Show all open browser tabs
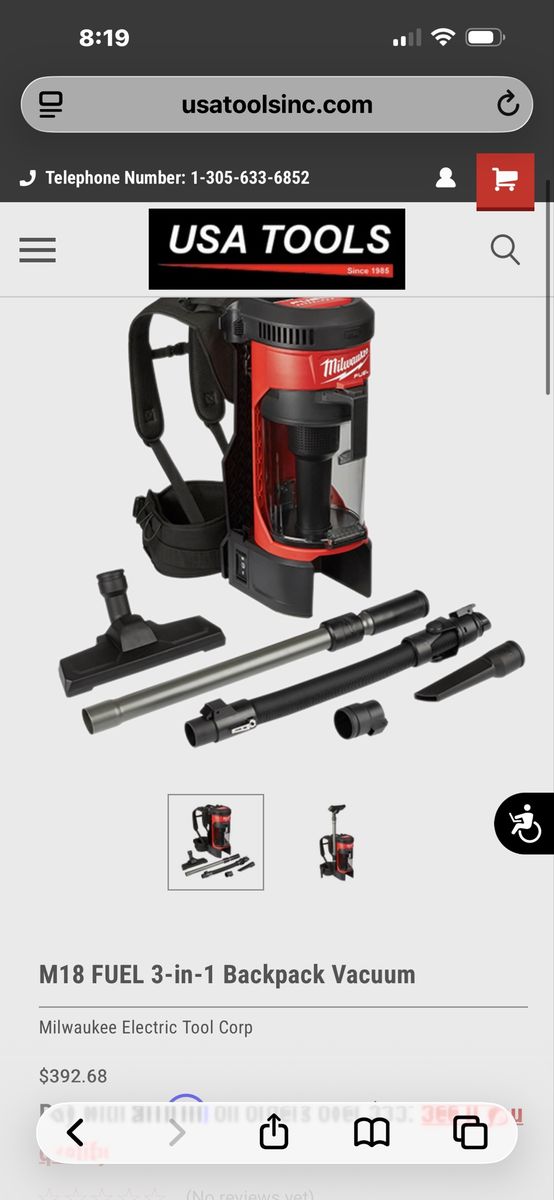554x1200 pixels. point(470,1132)
